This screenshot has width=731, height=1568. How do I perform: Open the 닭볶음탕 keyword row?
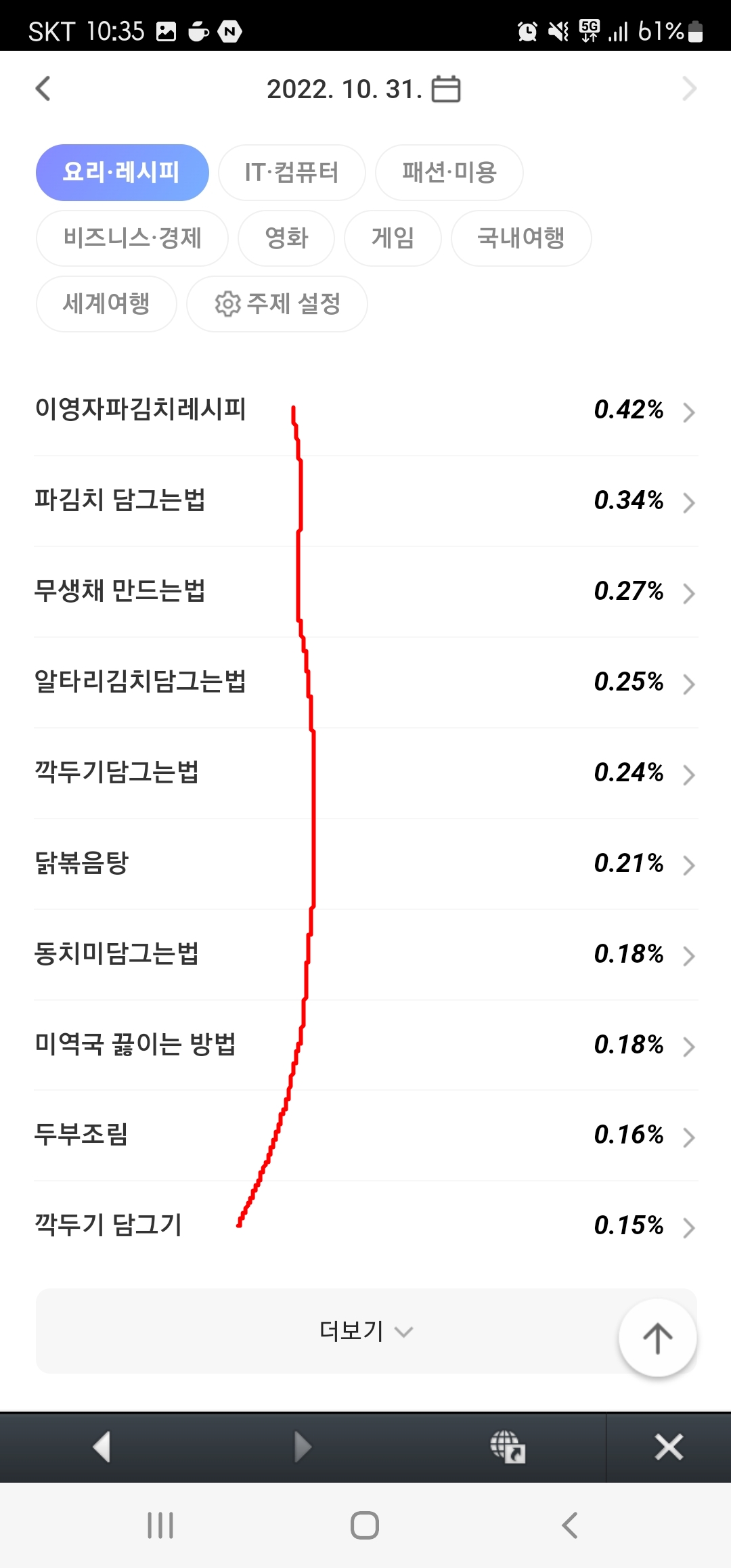[365, 864]
